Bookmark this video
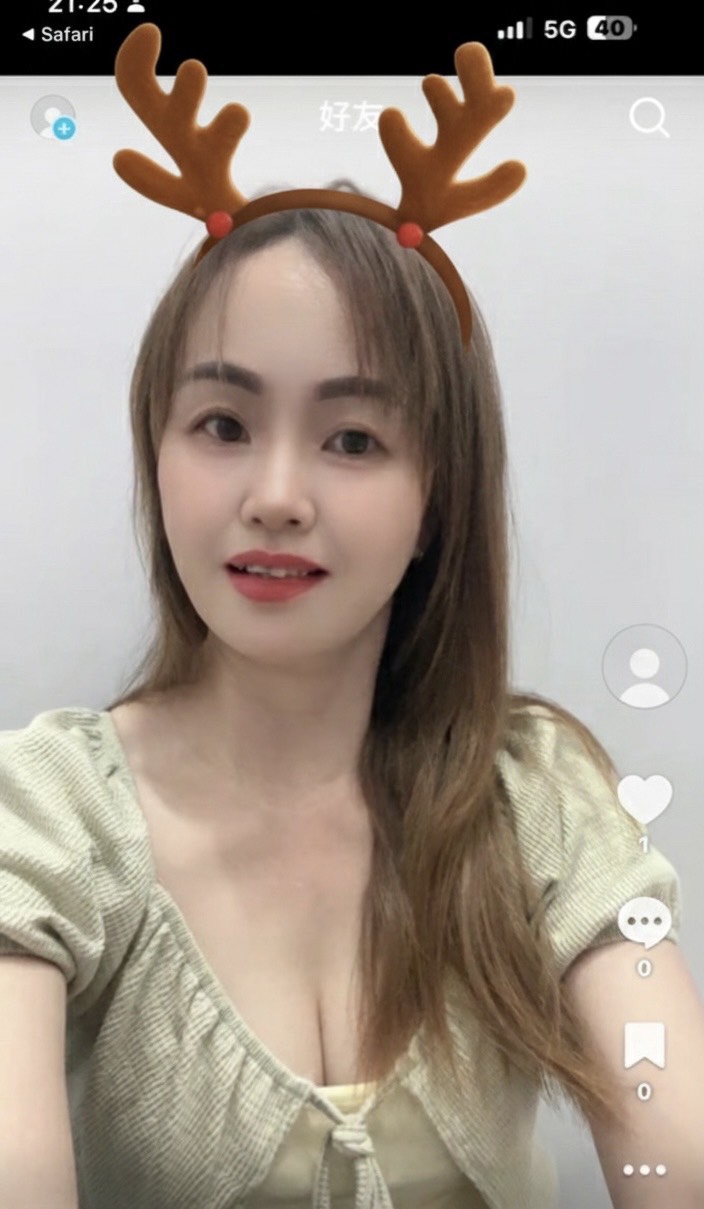Image resolution: width=704 pixels, height=1209 pixels. click(644, 1046)
